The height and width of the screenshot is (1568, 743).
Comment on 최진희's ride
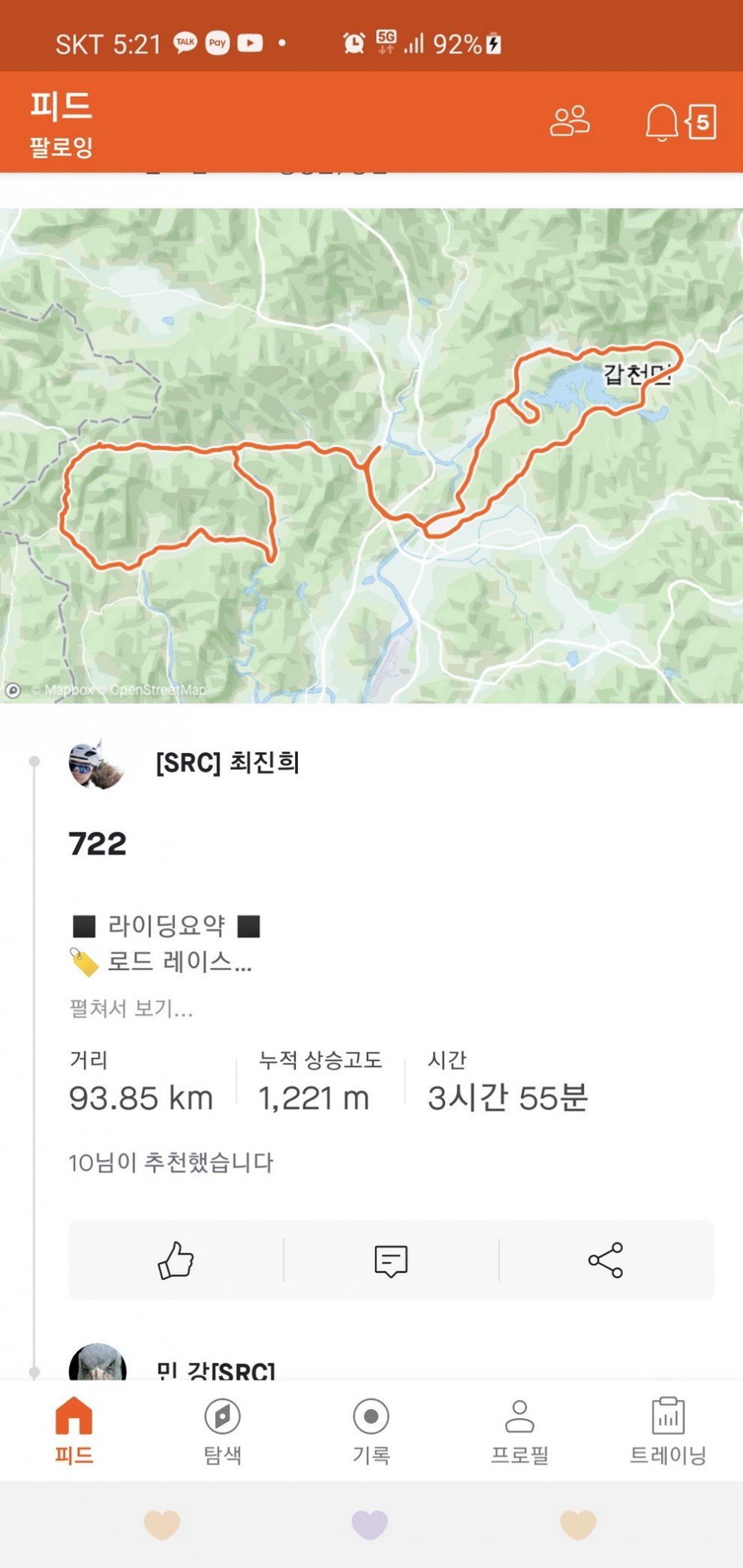[391, 1260]
